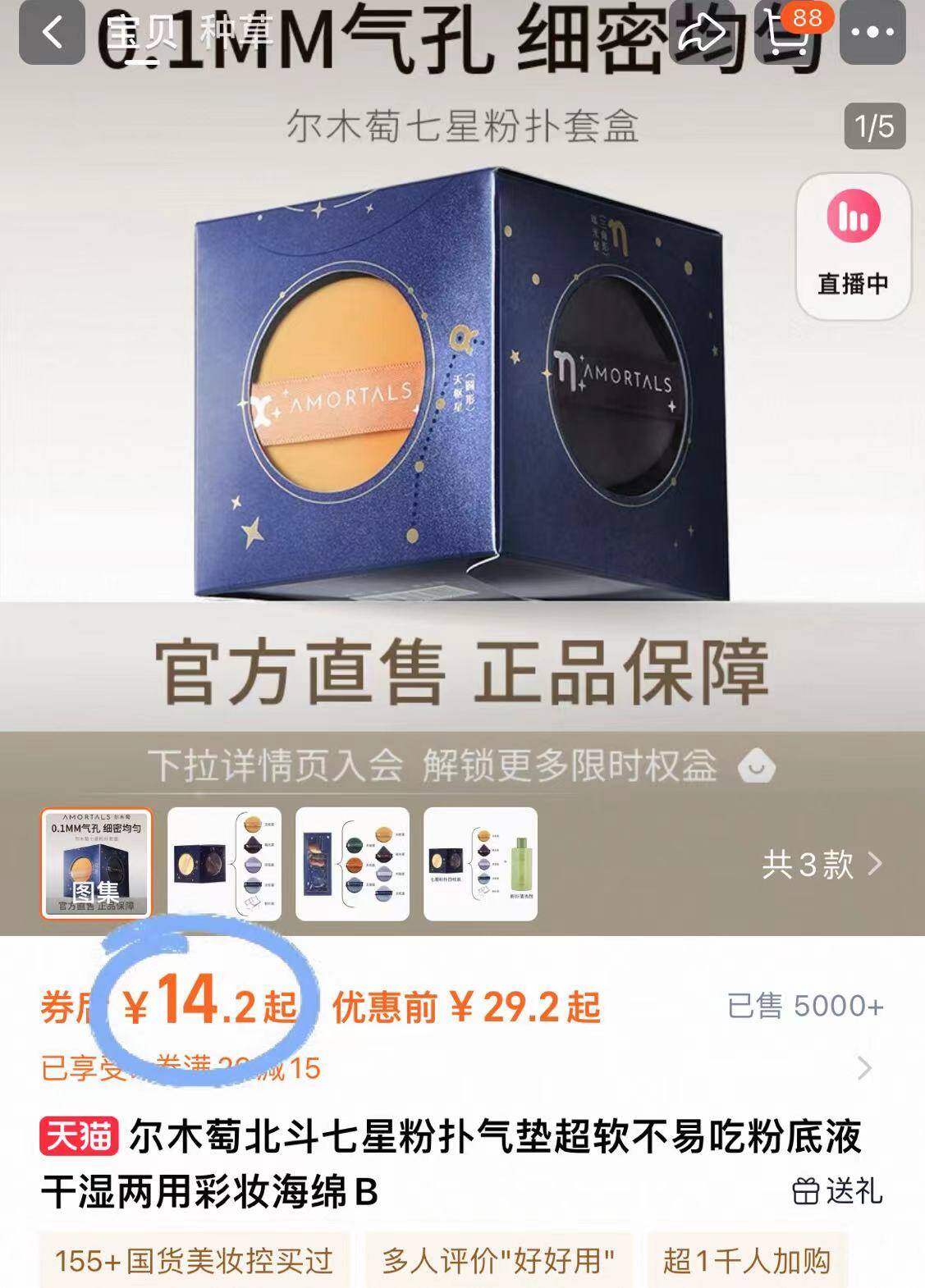Share this product

[x=702, y=33]
